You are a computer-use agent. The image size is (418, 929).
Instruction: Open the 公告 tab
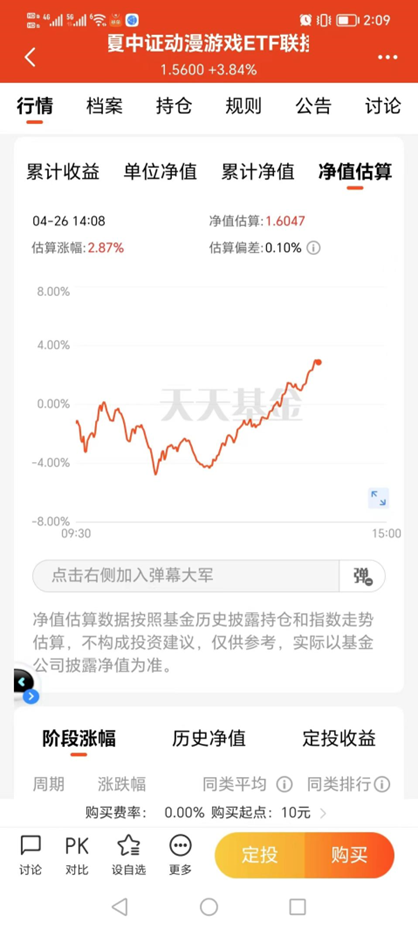click(x=313, y=106)
